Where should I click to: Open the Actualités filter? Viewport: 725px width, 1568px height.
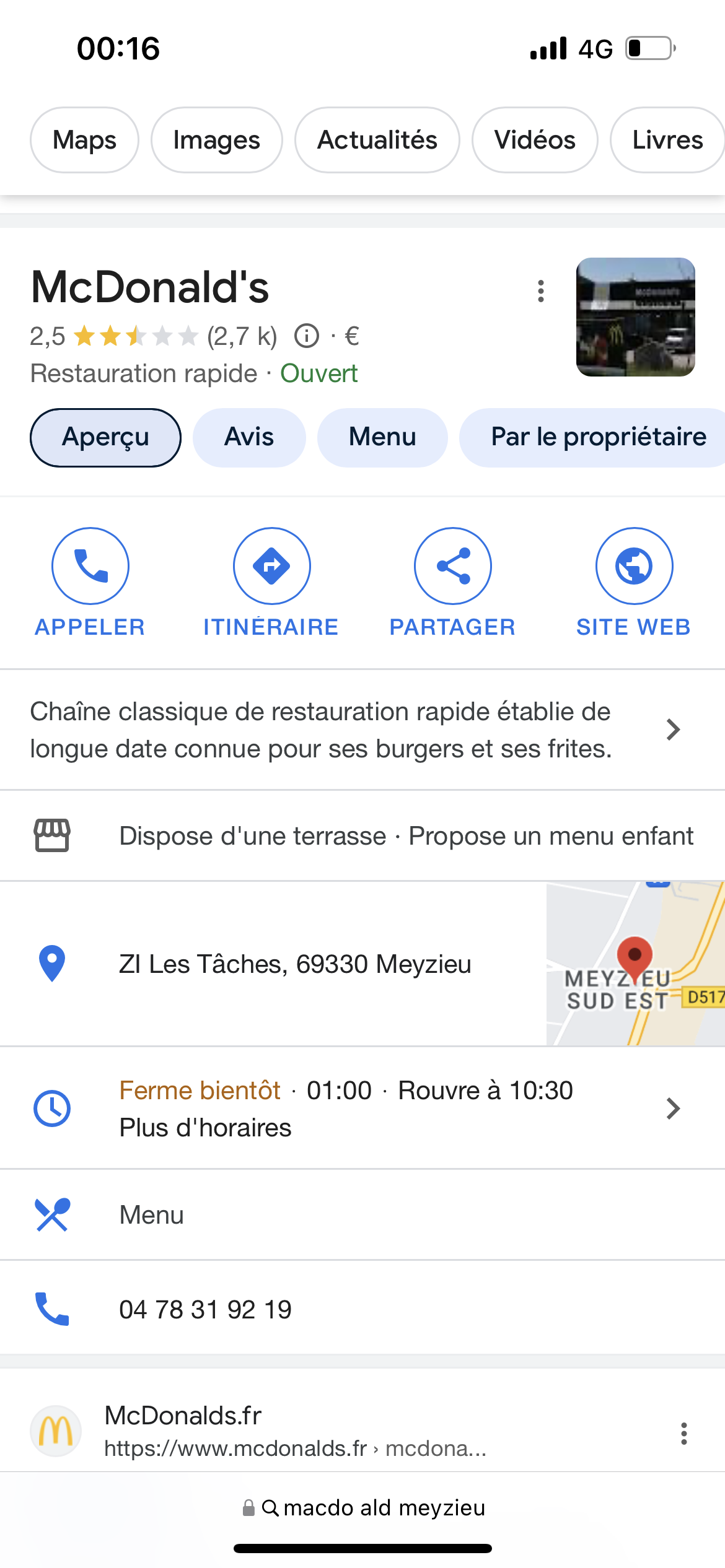(377, 140)
